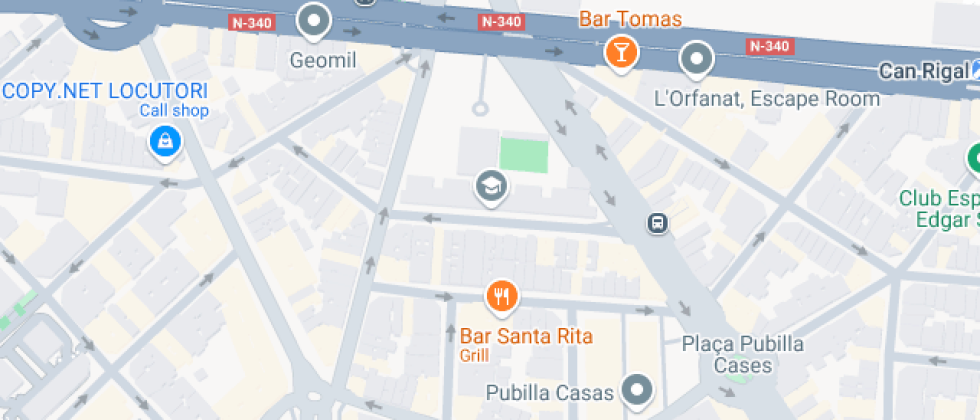View Bar Santa Rita grill marker
The image size is (980, 420).
click(x=501, y=296)
